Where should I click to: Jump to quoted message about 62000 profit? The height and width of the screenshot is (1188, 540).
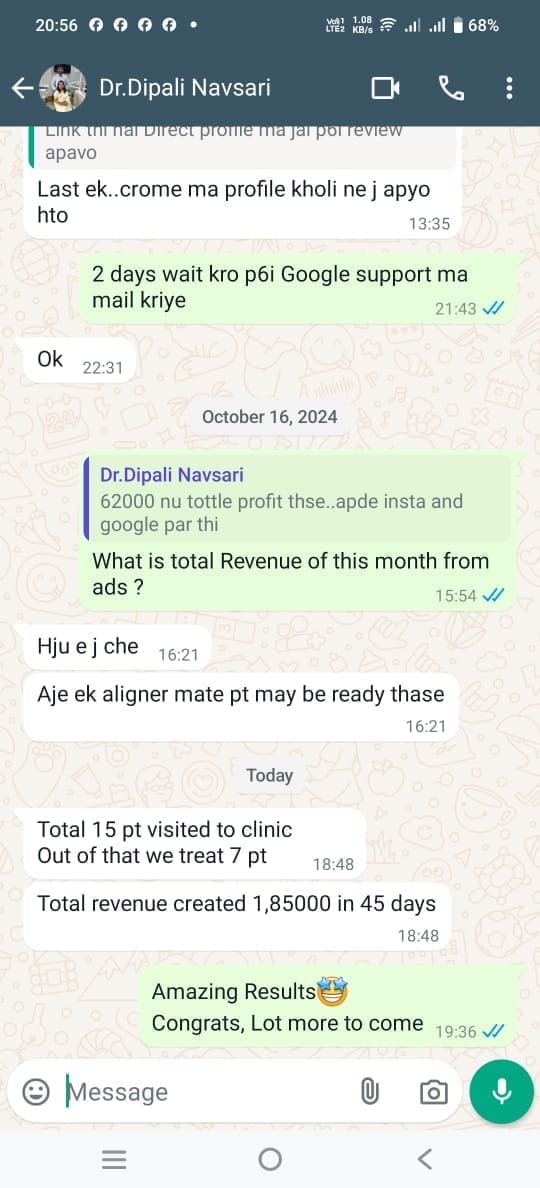(x=297, y=499)
